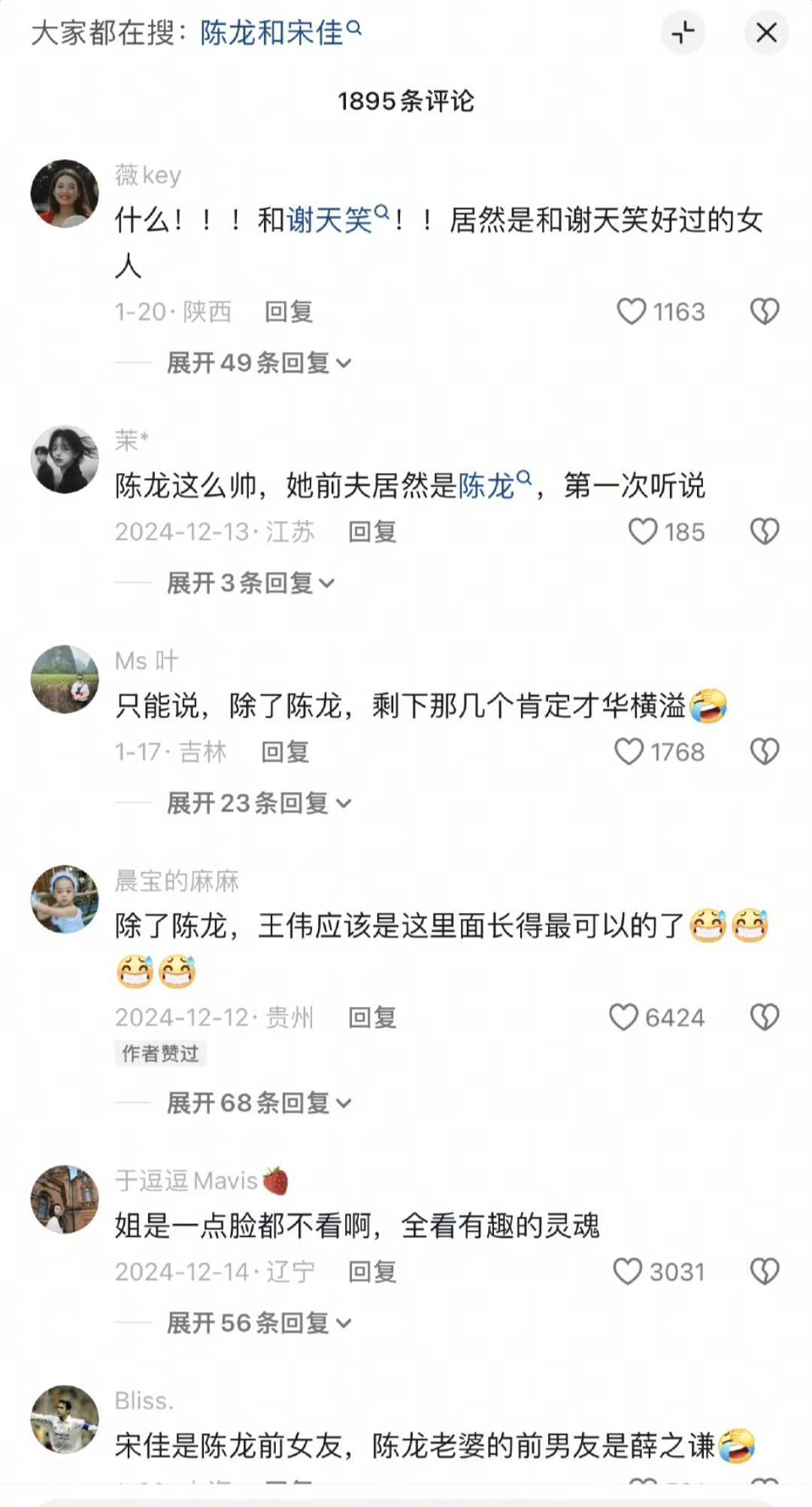812x1507 pixels.
Task: Open Bliss.'s profile avatar
Action: (x=65, y=1419)
